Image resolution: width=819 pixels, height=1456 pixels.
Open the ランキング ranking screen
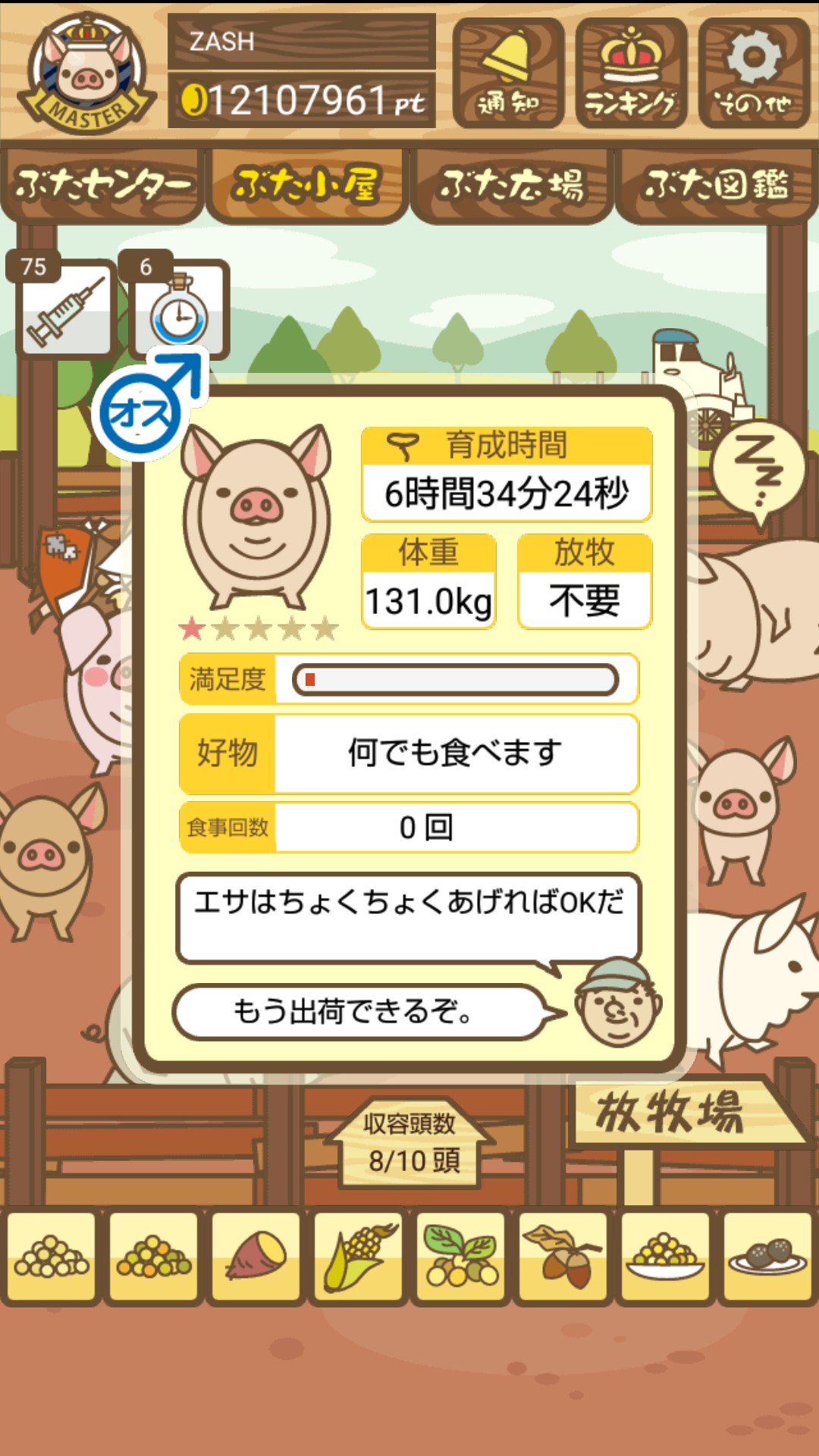(630, 74)
